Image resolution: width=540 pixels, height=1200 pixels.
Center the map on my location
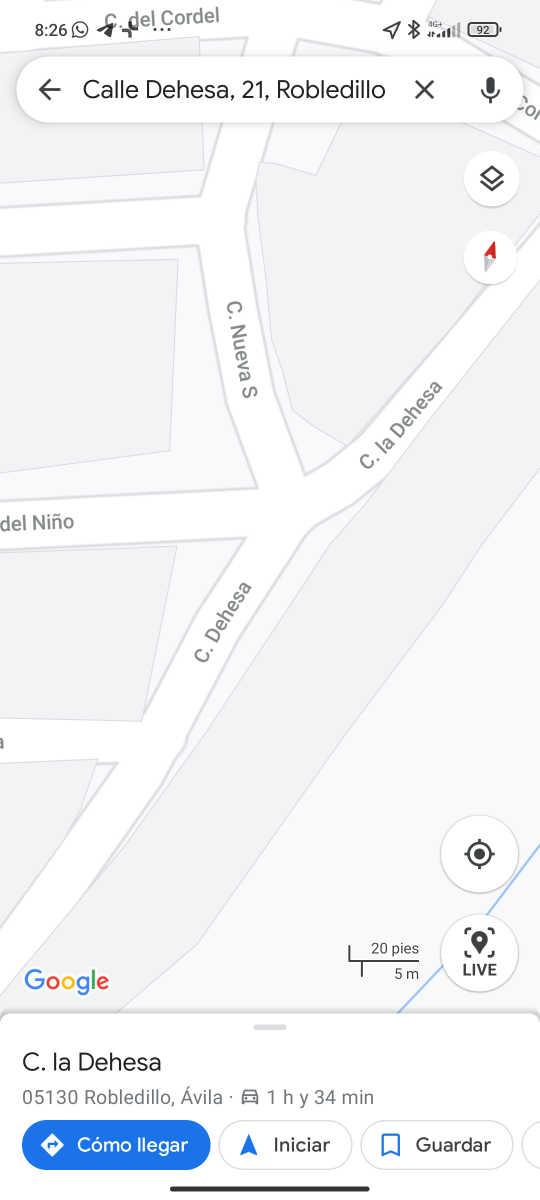(x=480, y=854)
